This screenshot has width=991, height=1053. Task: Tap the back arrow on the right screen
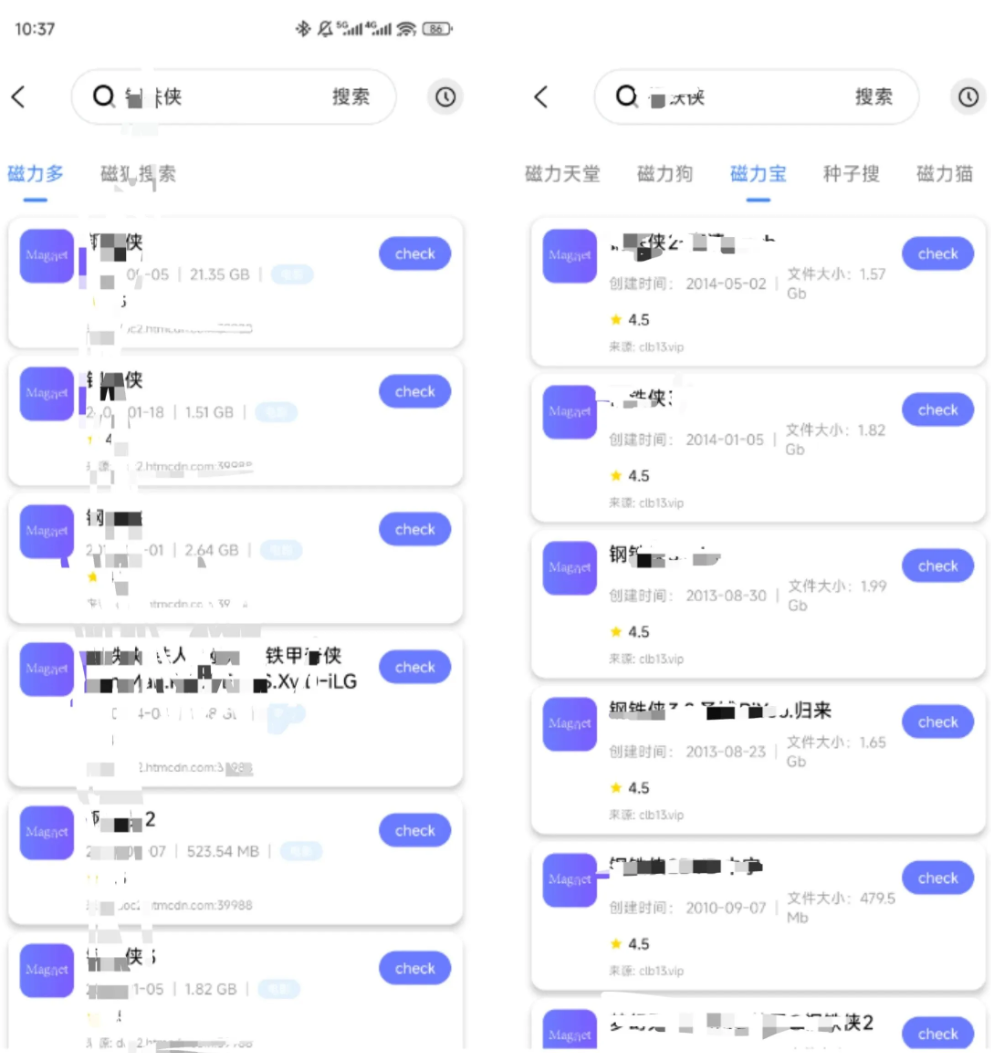coord(540,98)
